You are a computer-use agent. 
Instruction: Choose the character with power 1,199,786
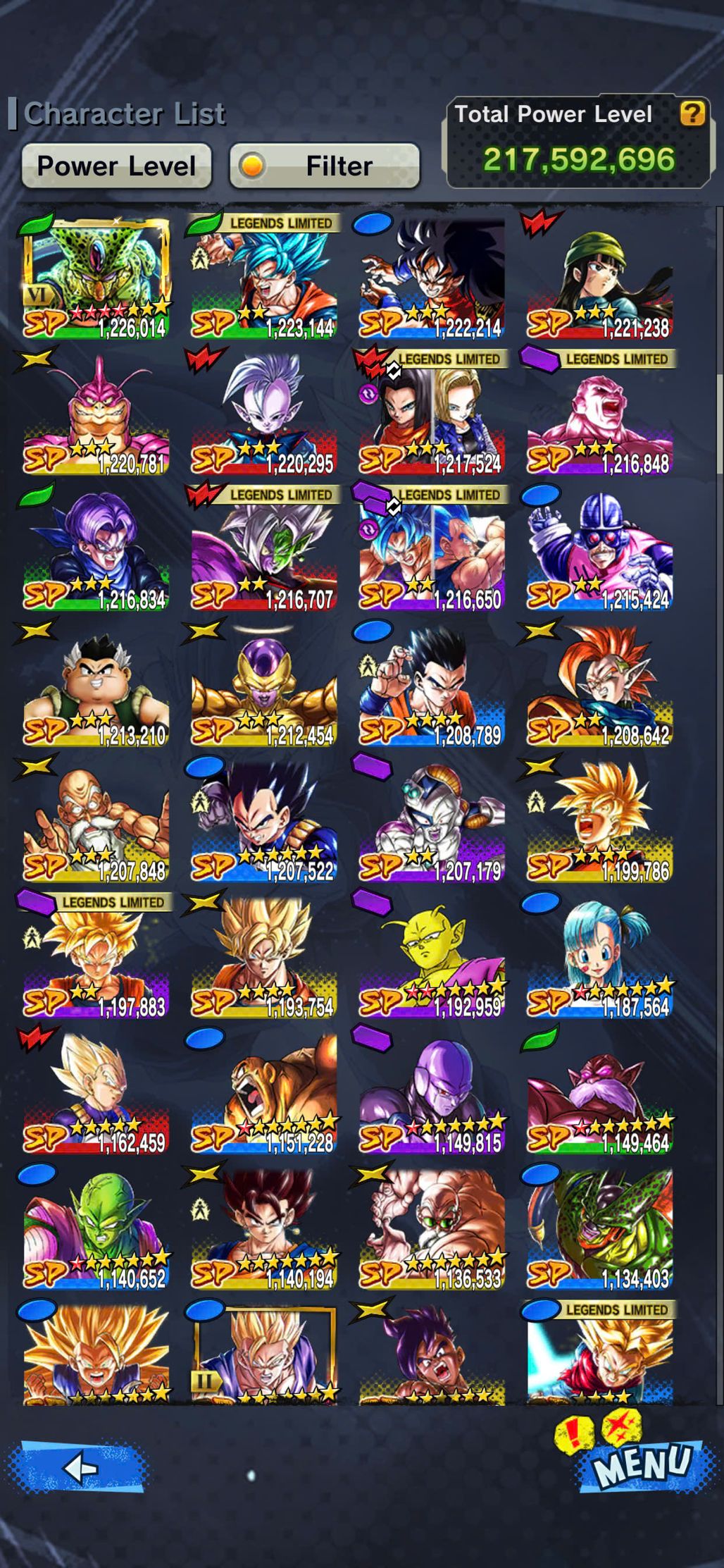[x=599, y=823]
